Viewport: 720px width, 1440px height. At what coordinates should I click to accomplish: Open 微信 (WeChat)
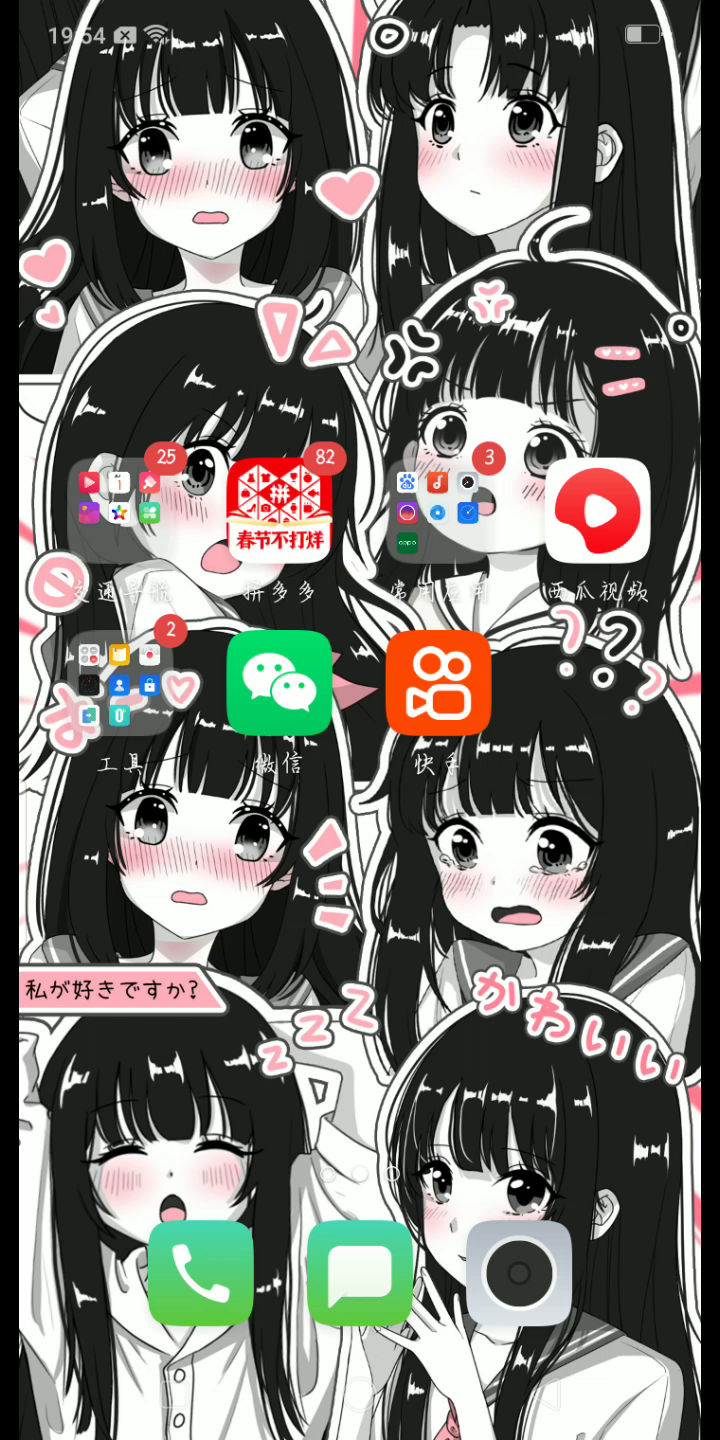coord(279,683)
